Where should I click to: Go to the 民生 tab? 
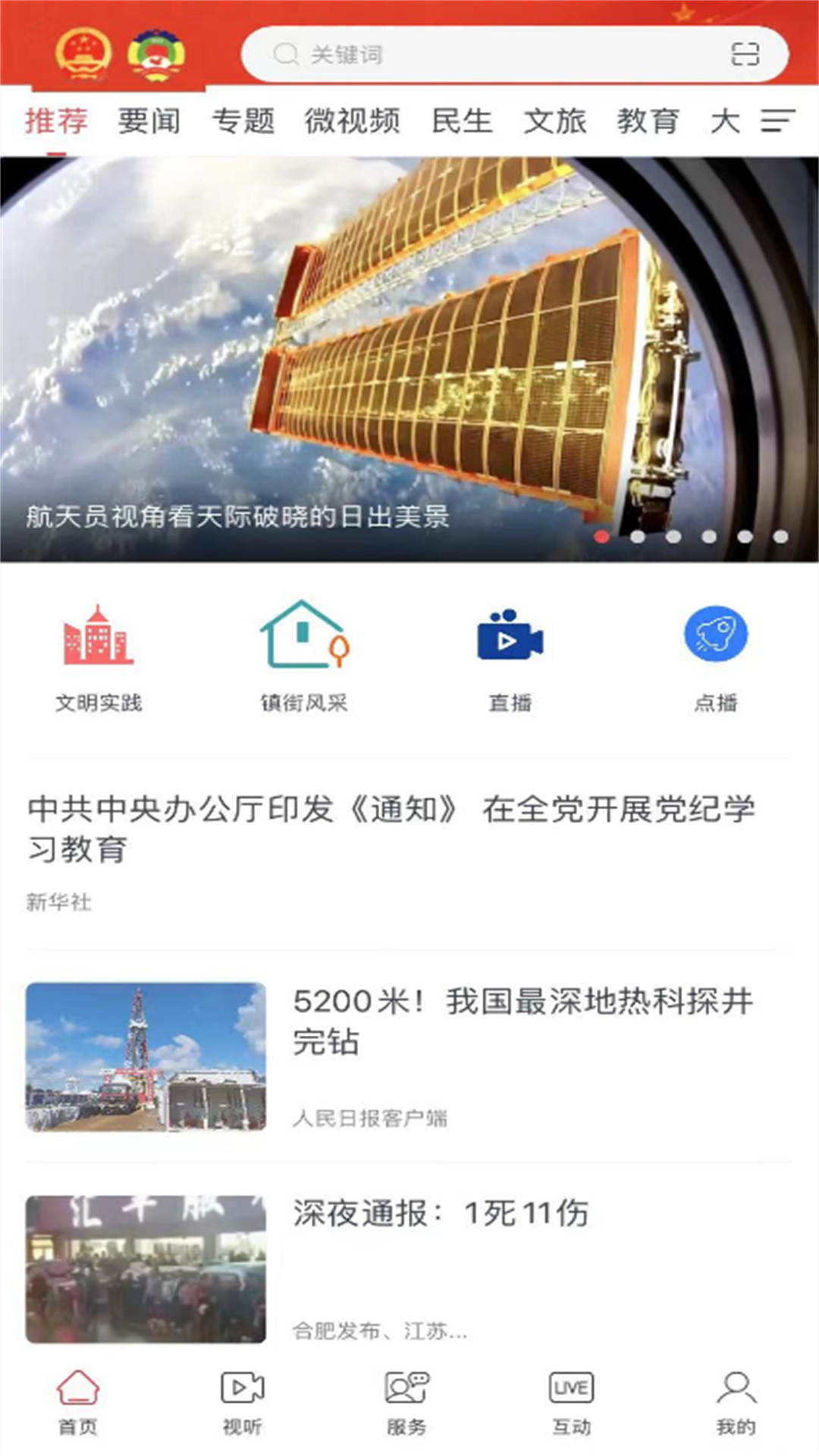click(462, 121)
